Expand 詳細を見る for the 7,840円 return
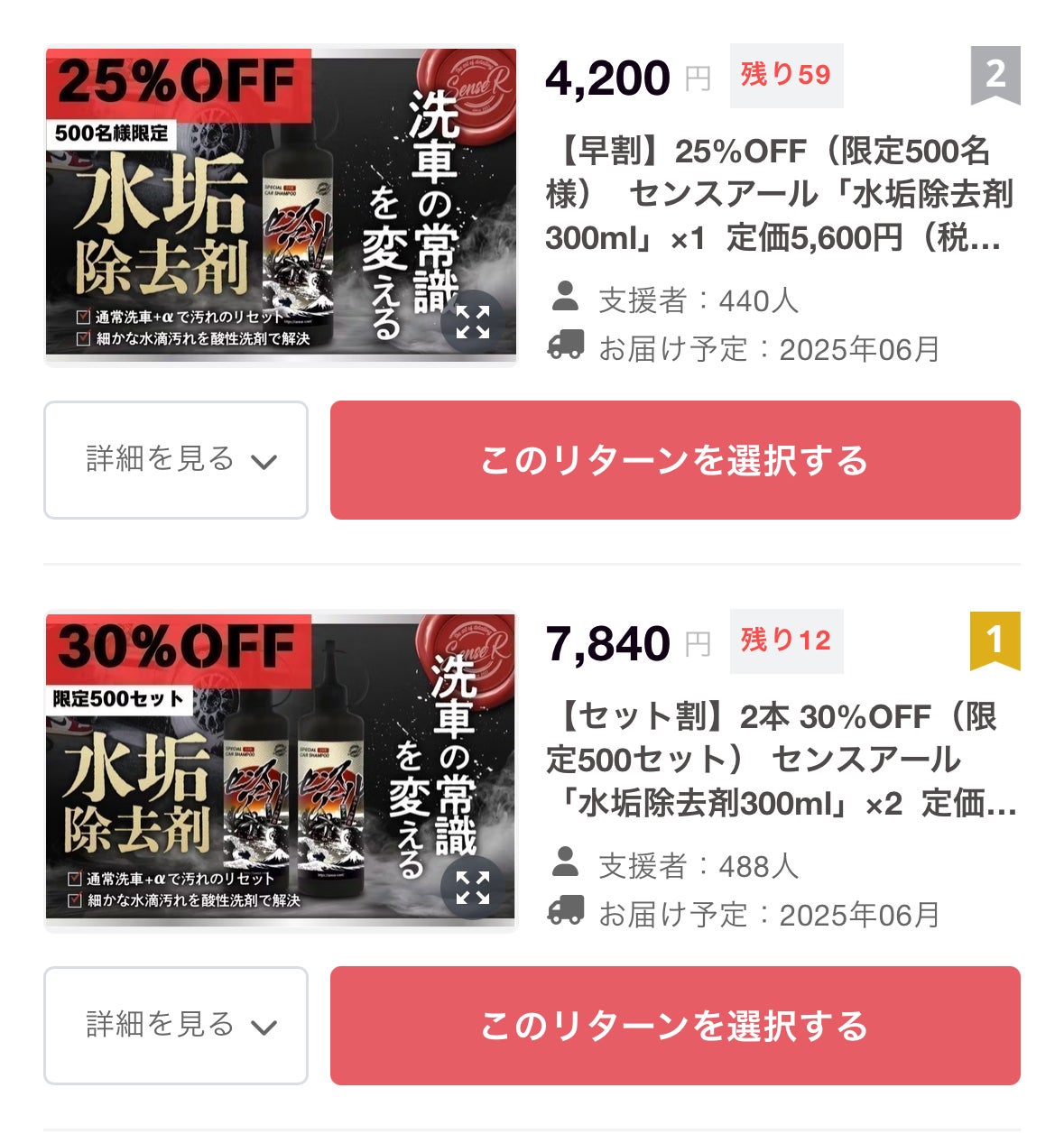 [x=176, y=1026]
